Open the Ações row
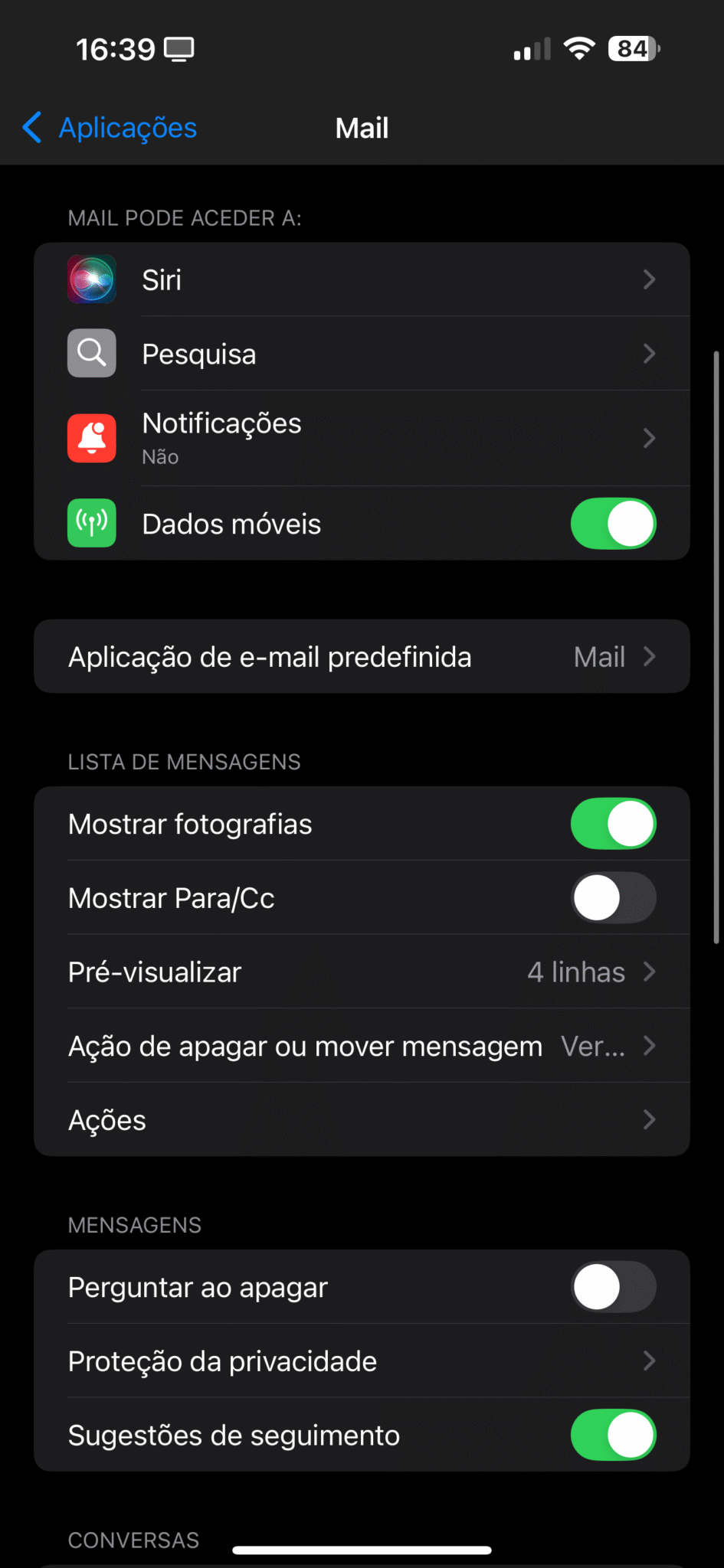724x1568 pixels. coord(362,1119)
